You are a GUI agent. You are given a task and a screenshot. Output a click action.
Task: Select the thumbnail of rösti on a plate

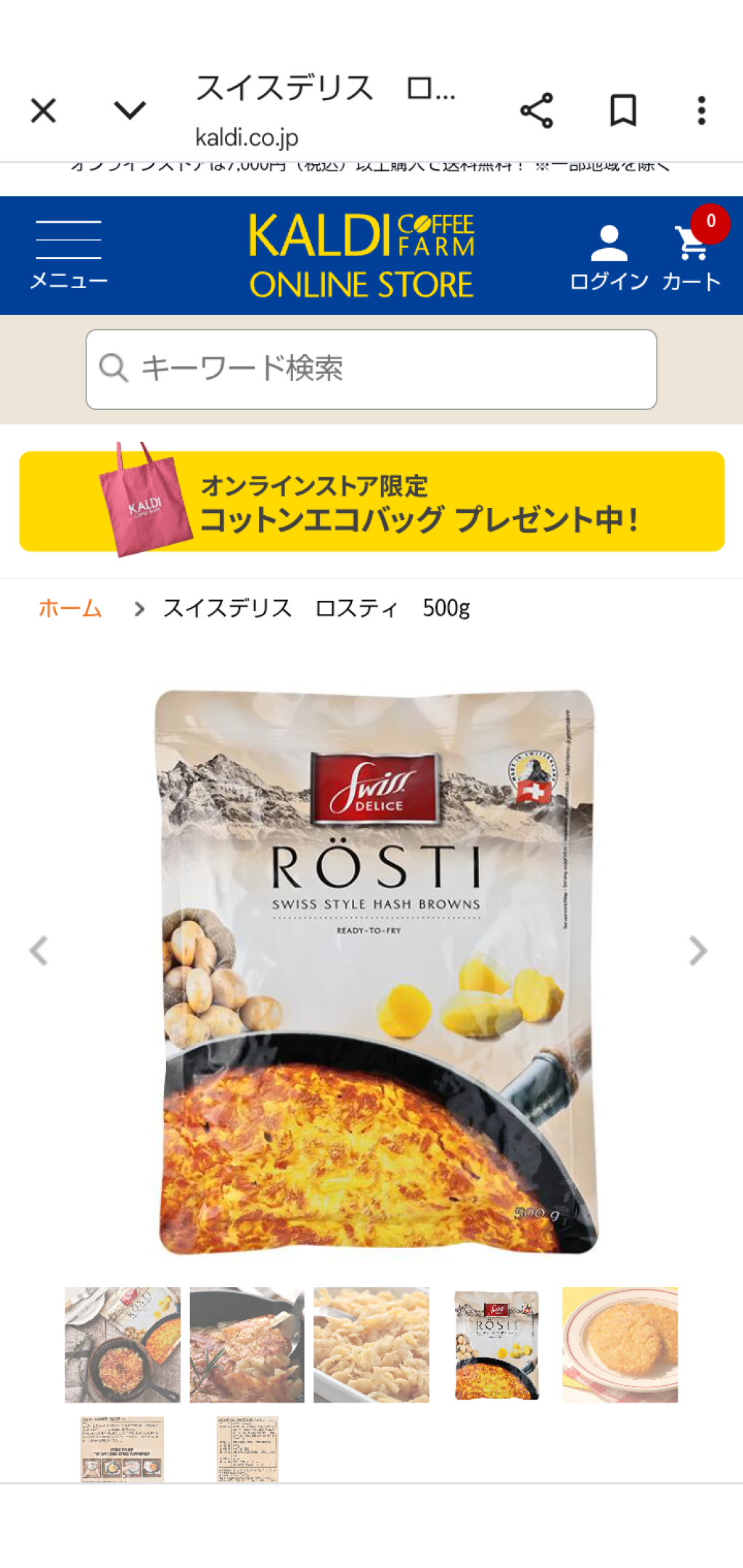point(620,1345)
